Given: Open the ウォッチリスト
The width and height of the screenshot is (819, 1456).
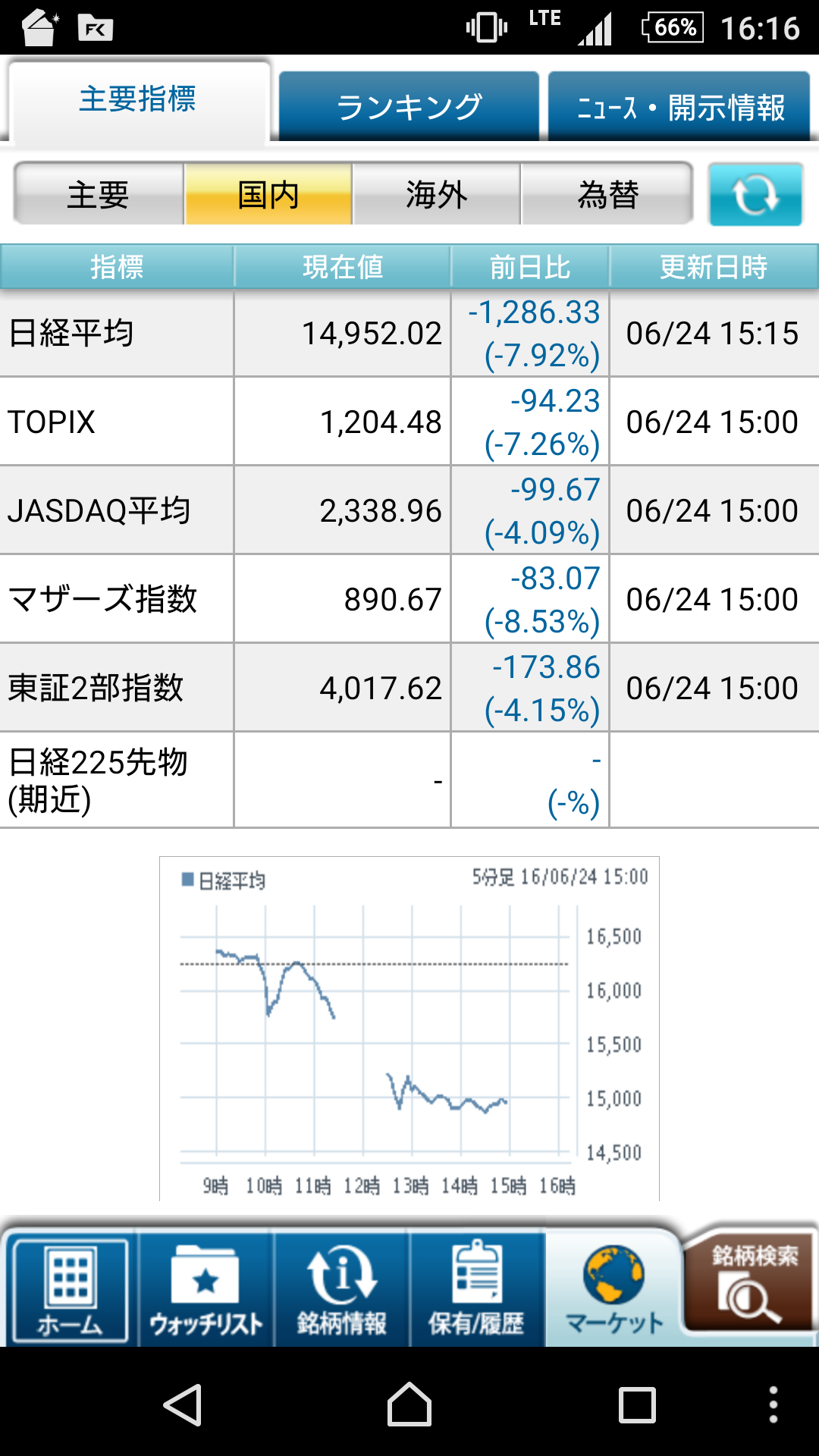Looking at the screenshot, I should click(x=206, y=1289).
